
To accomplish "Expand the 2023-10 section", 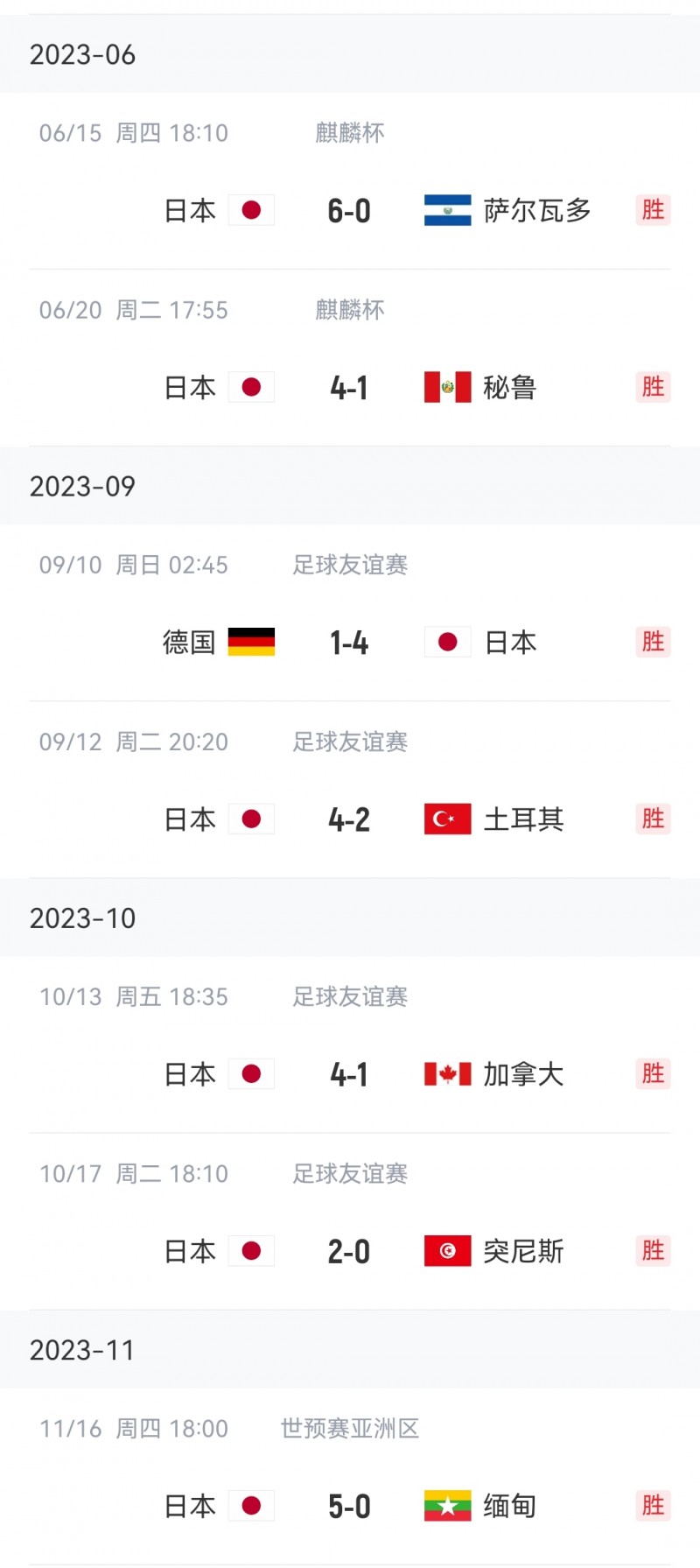I will 83,918.
